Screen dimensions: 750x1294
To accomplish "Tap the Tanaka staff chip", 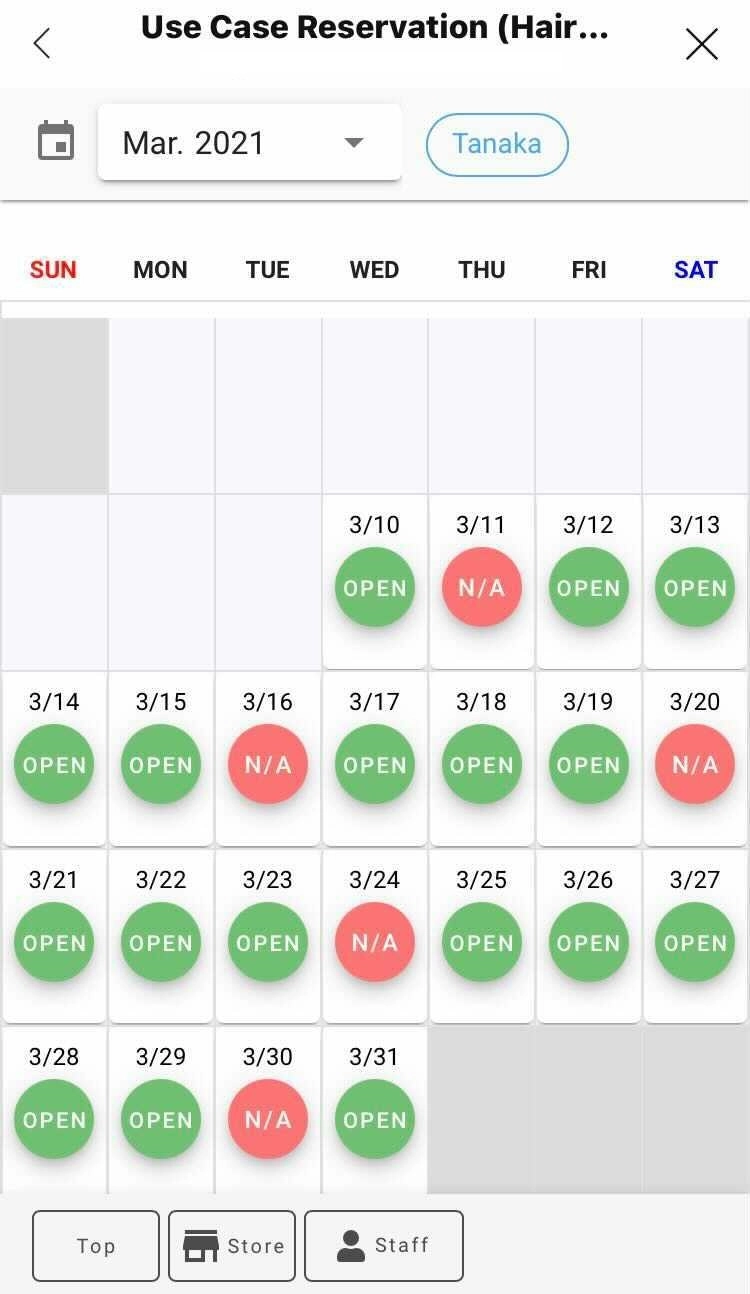I will click(x=497, y=144).
